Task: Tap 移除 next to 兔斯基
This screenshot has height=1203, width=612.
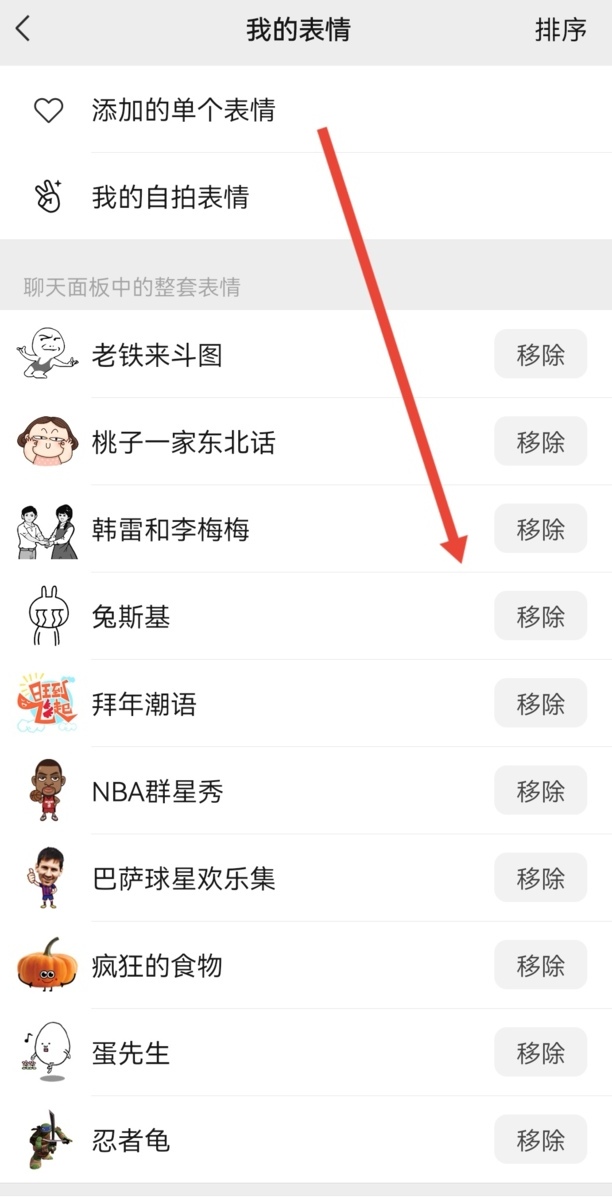Action: pyautogui.click(x=540, y=616)
